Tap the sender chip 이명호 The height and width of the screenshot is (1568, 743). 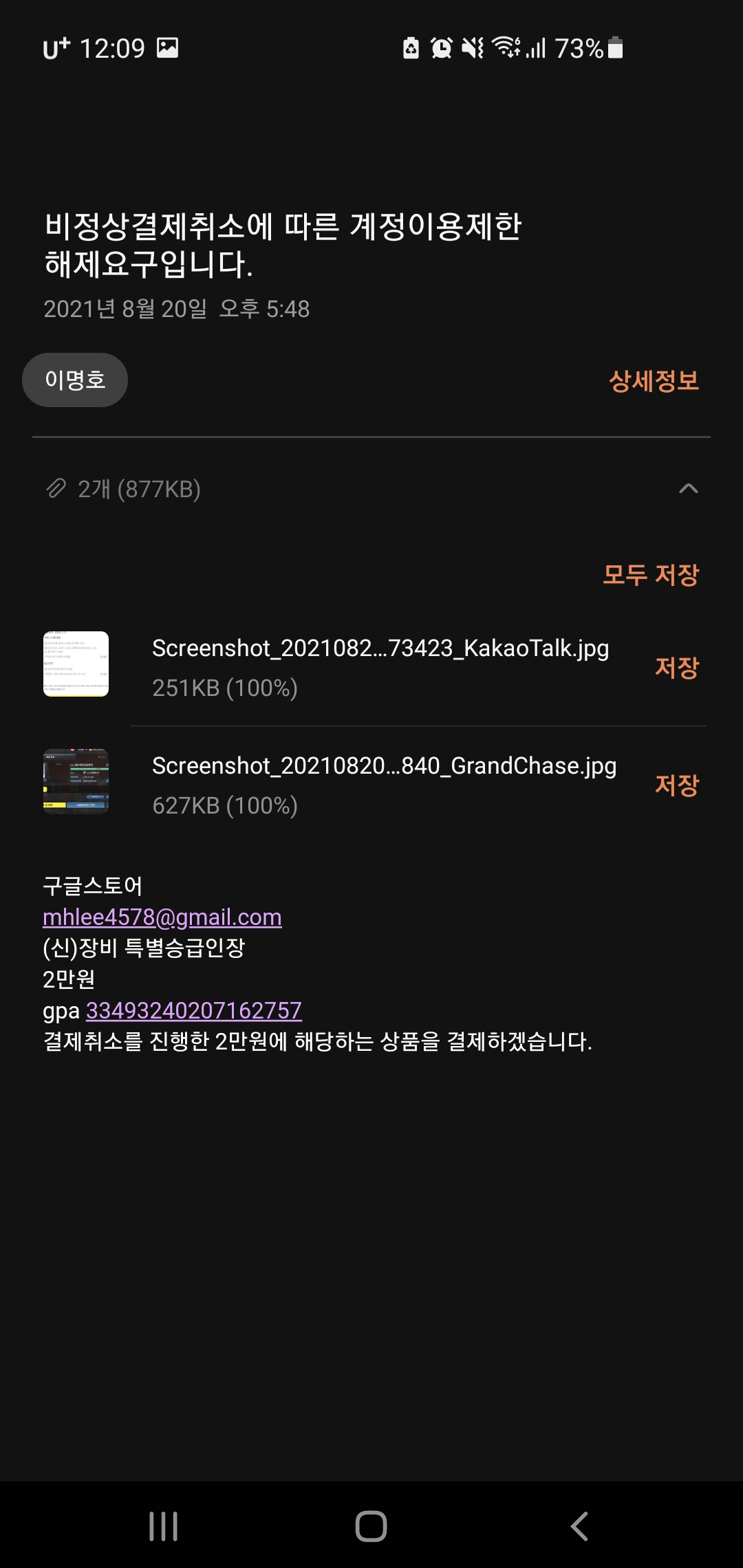[75, 380]
